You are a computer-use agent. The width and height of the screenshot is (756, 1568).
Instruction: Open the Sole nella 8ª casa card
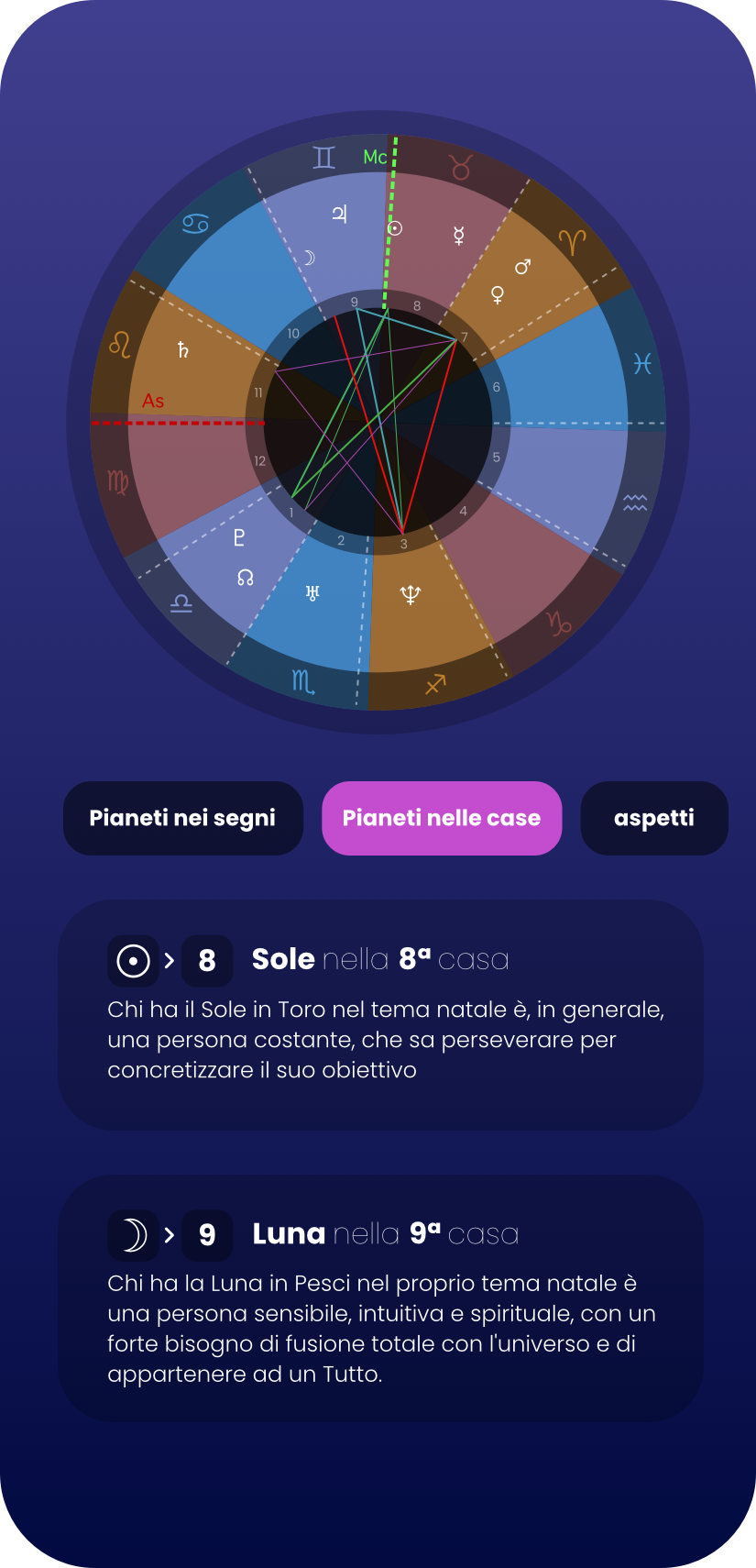click(x=380, y=1014)
